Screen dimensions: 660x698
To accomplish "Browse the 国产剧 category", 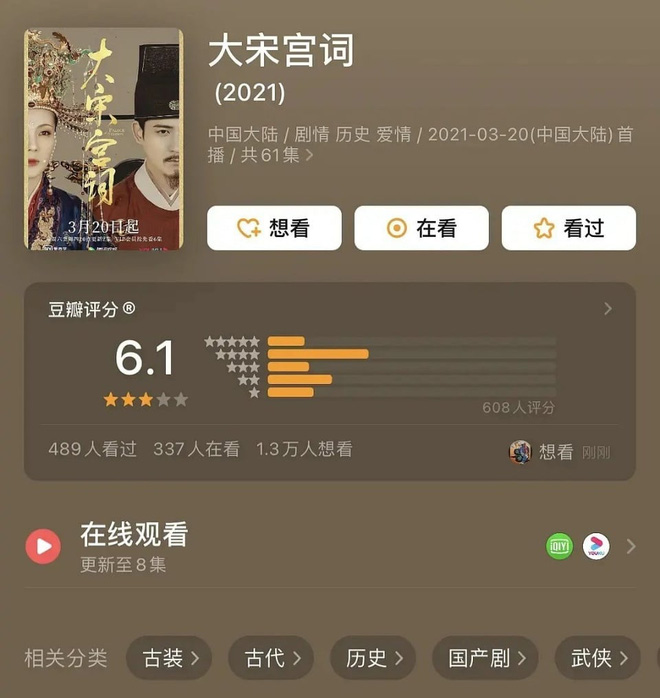I will (x=485, y=658).
